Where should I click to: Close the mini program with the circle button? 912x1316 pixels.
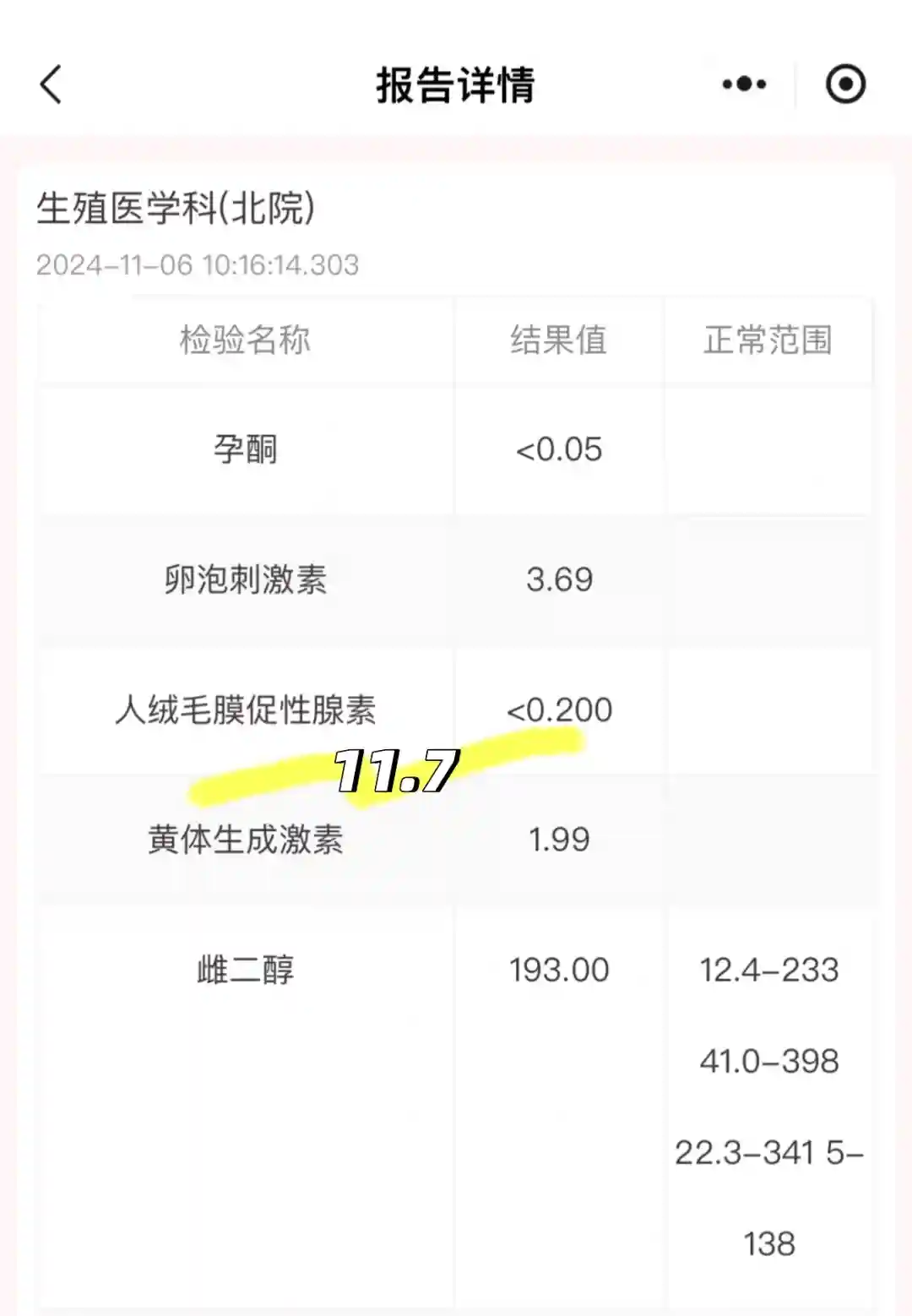point(845,84)
